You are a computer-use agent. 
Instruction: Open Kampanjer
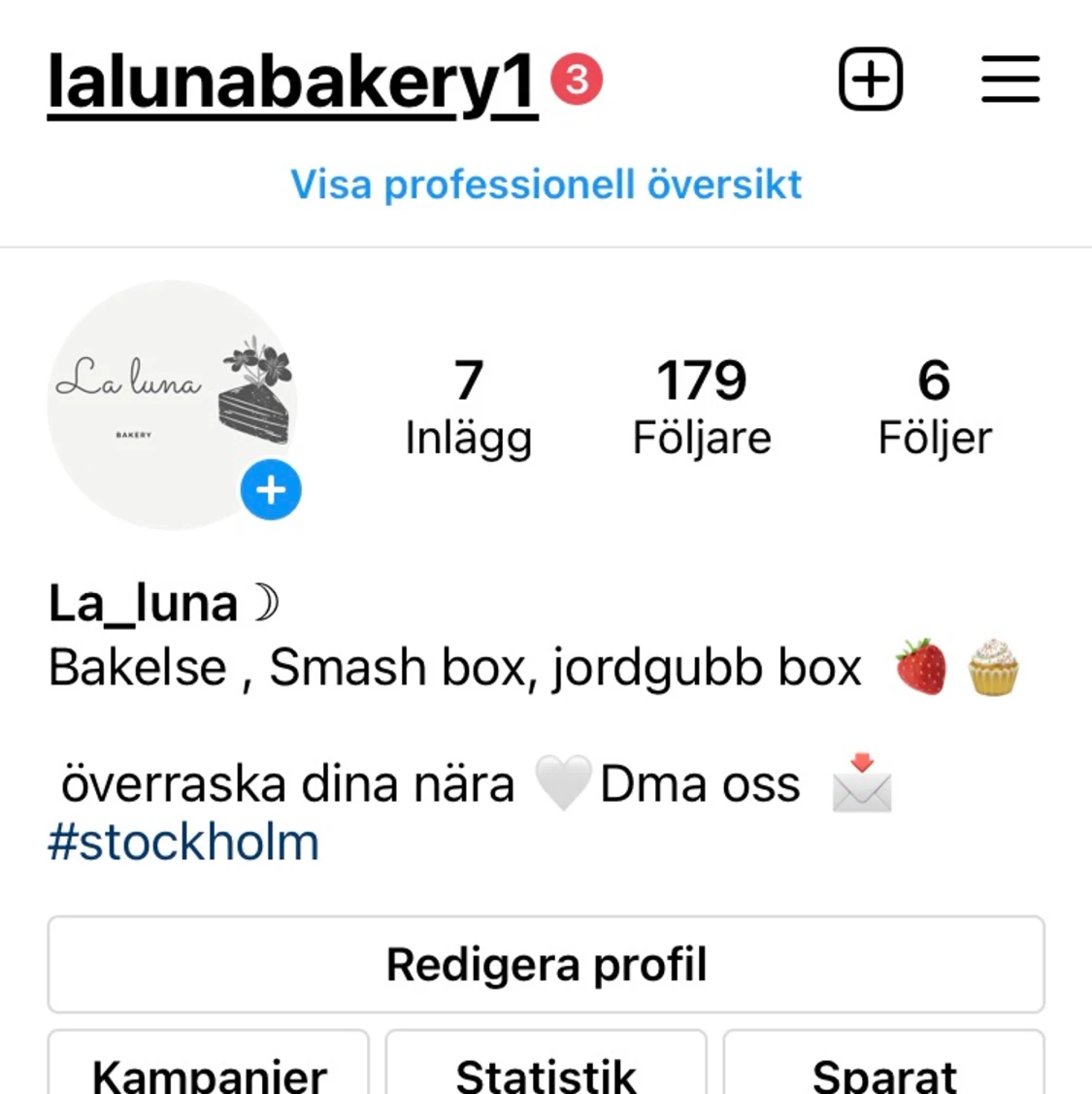[x=209, y=1068]
